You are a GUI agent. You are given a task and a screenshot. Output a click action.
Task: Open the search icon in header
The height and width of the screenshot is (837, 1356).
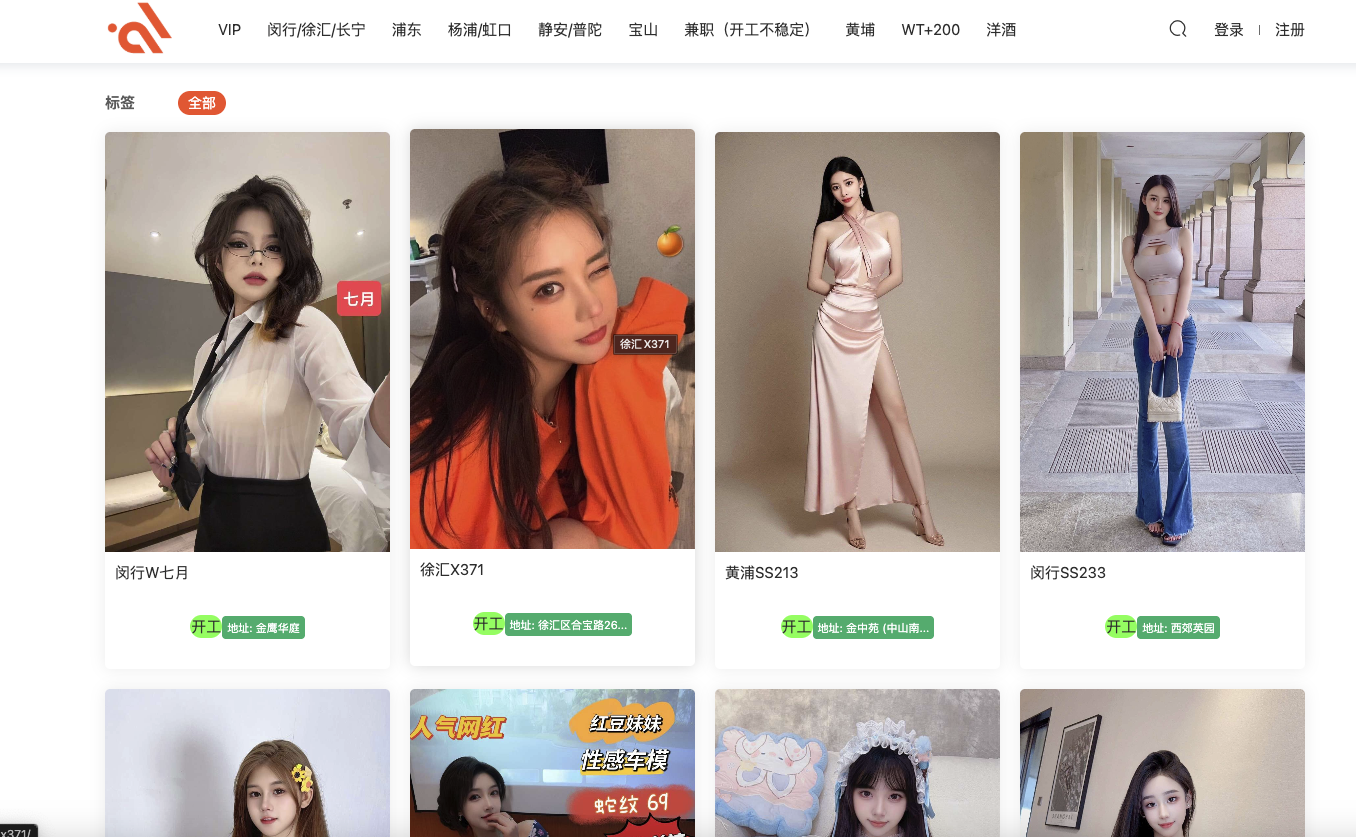tap(1178, 29)
